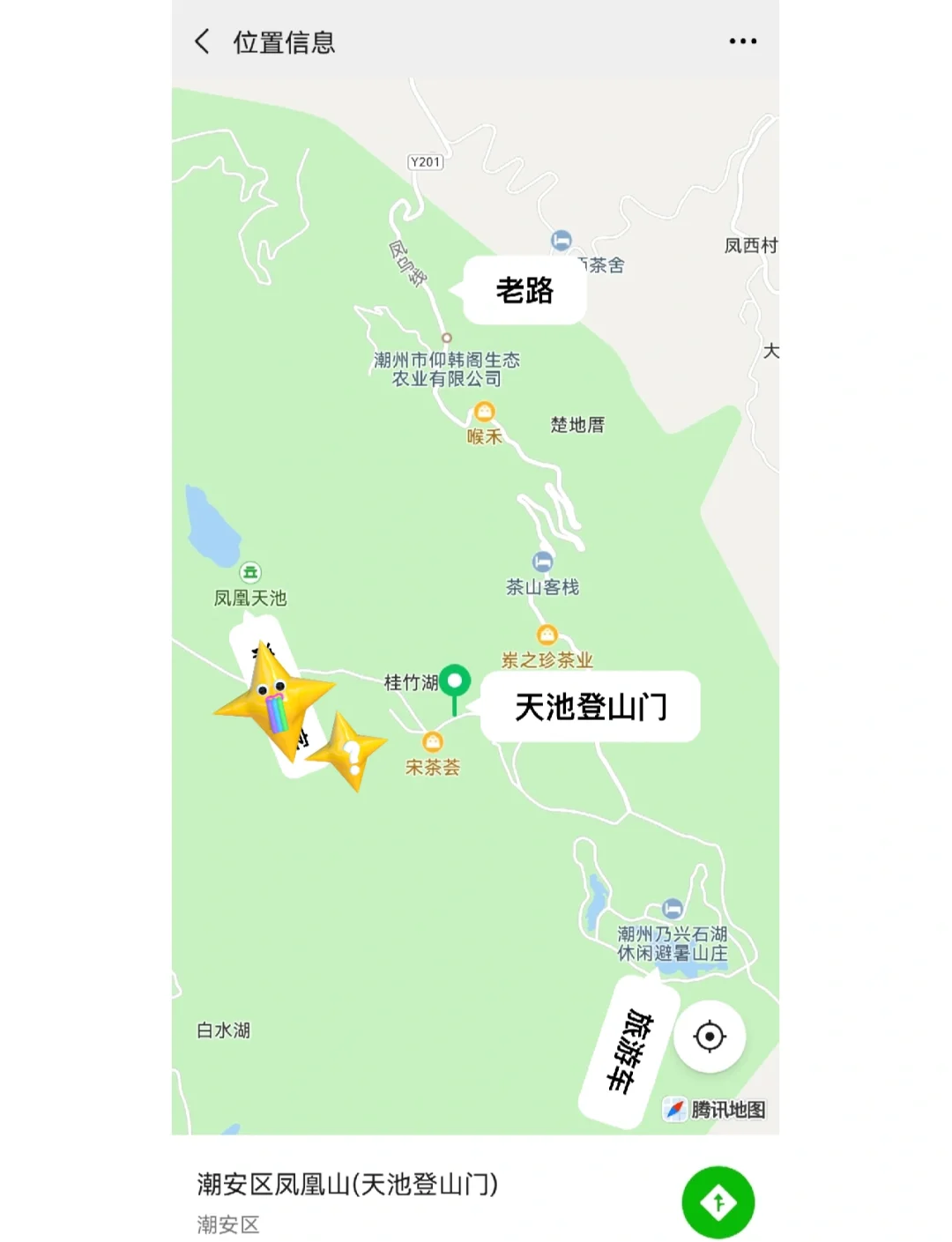Tap the 喉禾 tea shop icon on map
This screenshot has height=1242, width=952.
pos(483,411)
